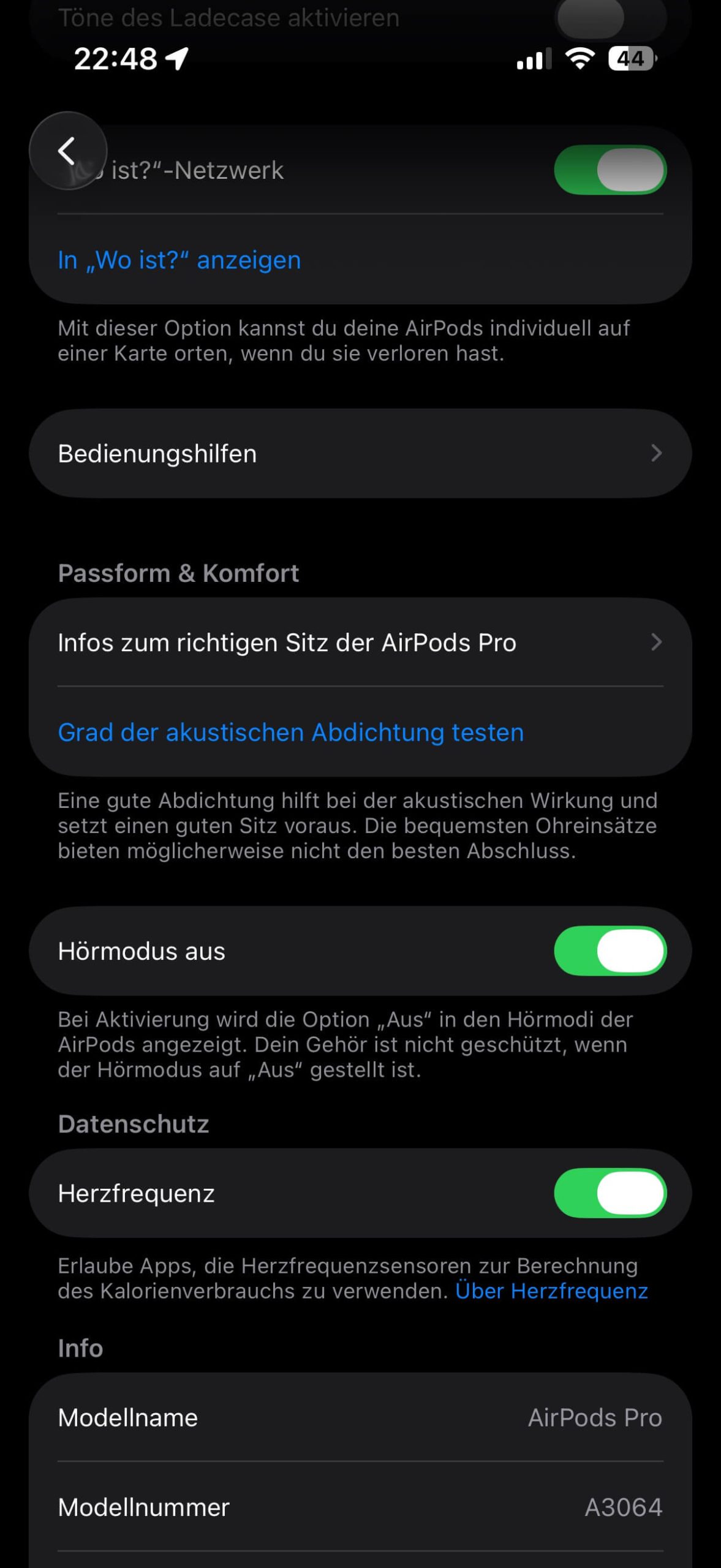721x1568 pixels.
Task: Start Grad der akustischen Abdichtung testen
Action: (x=291, y=733)
